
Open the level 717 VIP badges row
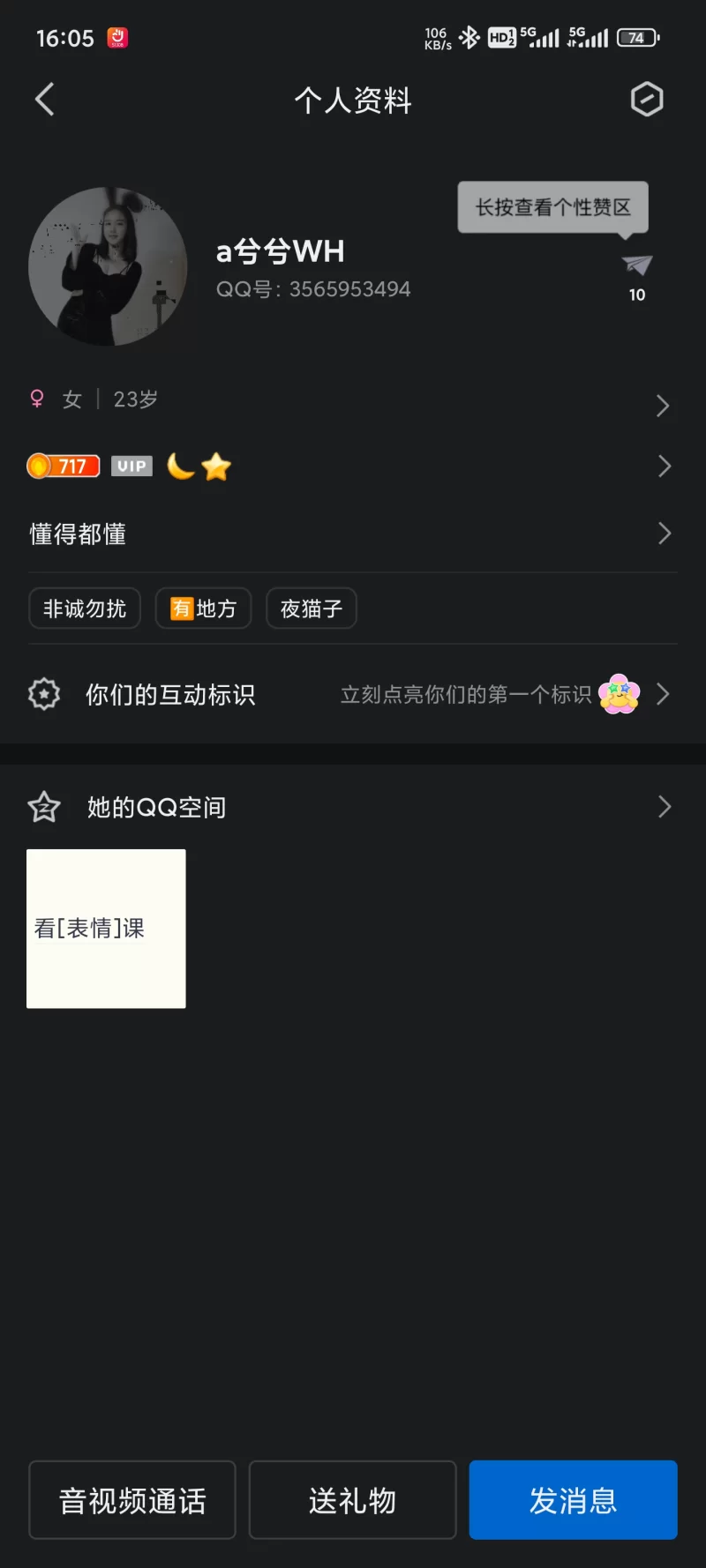[353, 467]
